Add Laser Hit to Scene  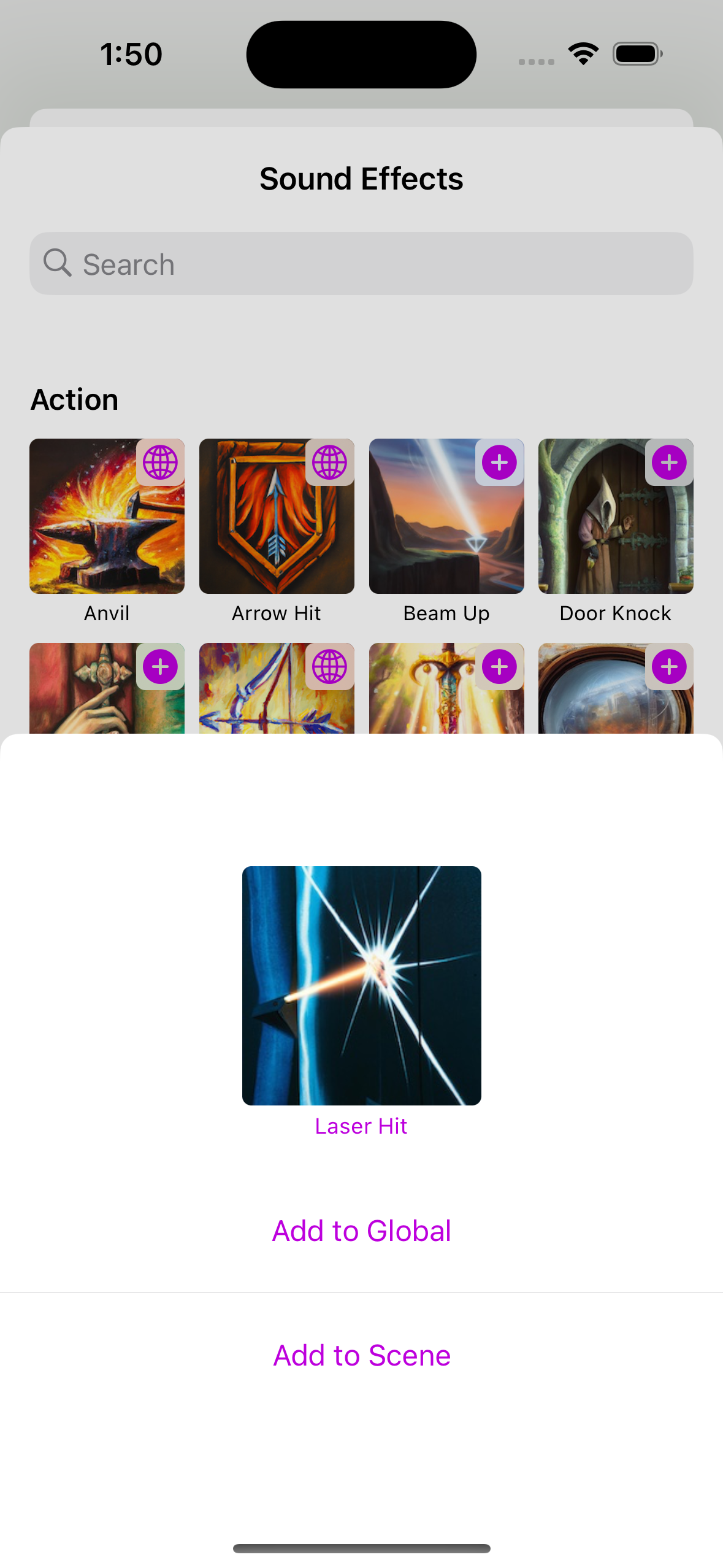(361, 1355)
